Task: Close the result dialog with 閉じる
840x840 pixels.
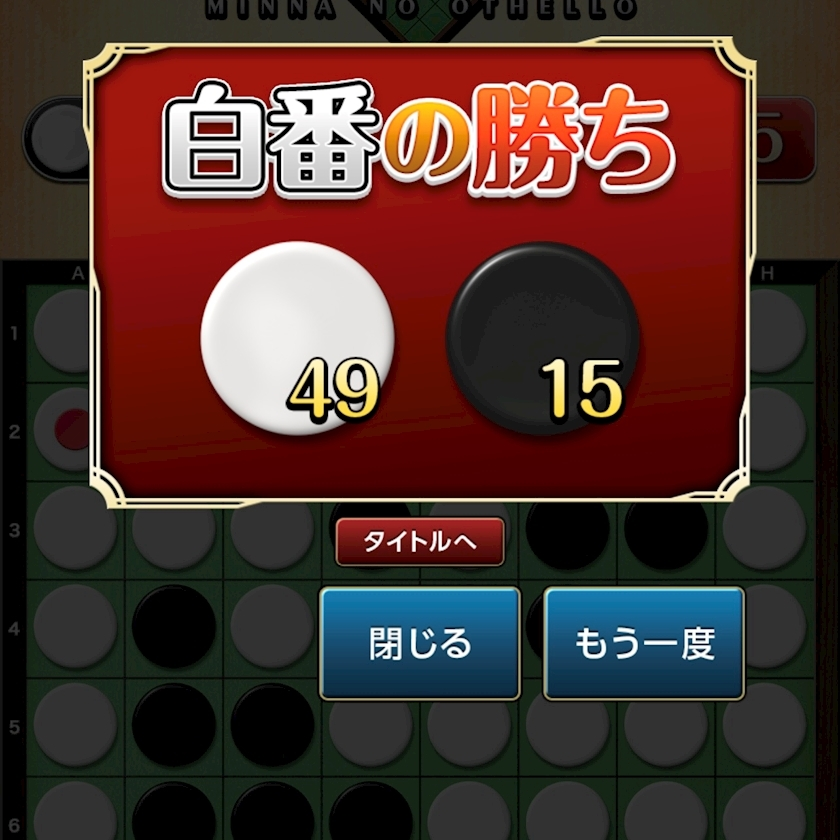Action: [x=420, y=643]
